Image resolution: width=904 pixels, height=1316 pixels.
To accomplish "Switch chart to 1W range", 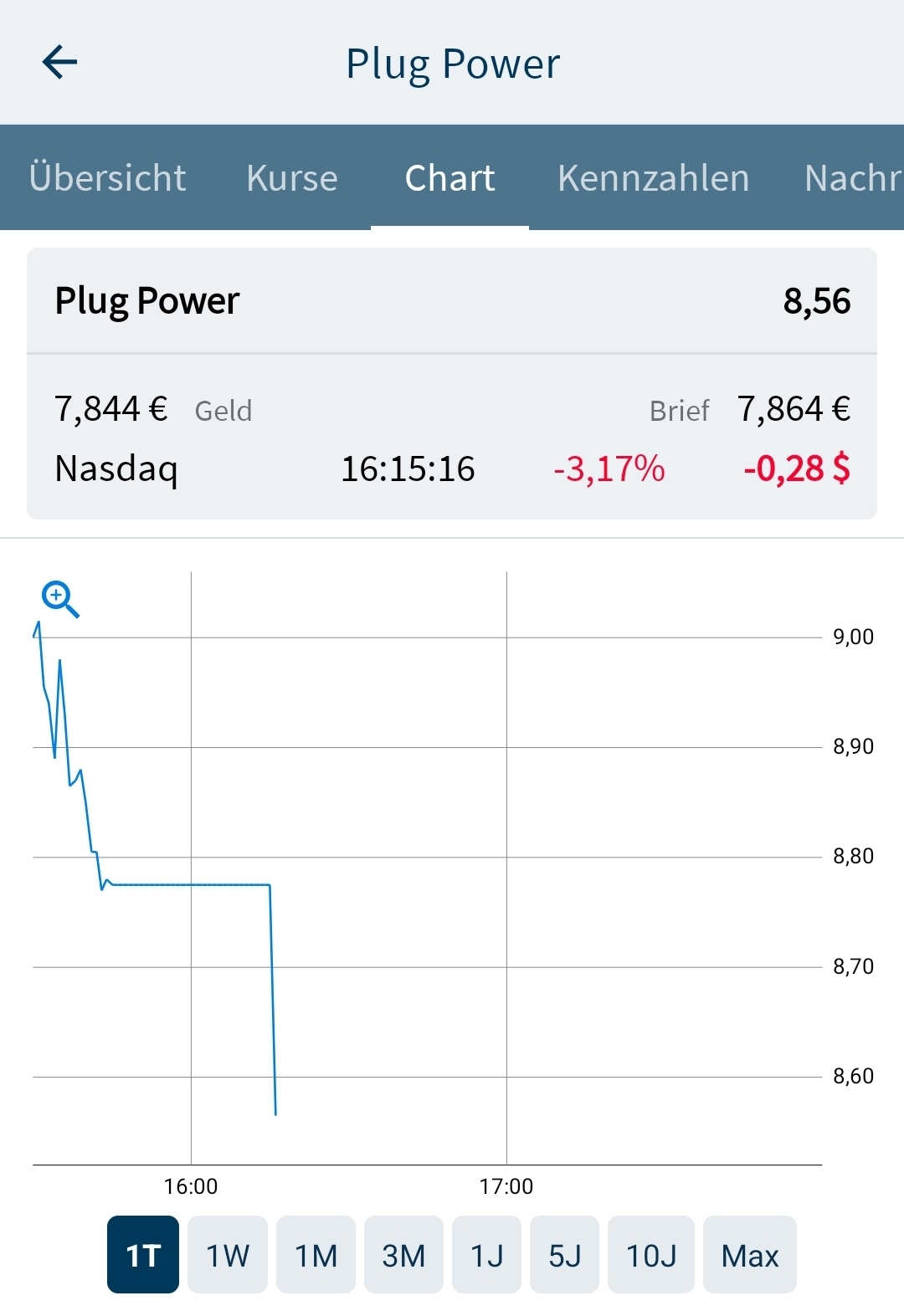I will pos(228,1255).
